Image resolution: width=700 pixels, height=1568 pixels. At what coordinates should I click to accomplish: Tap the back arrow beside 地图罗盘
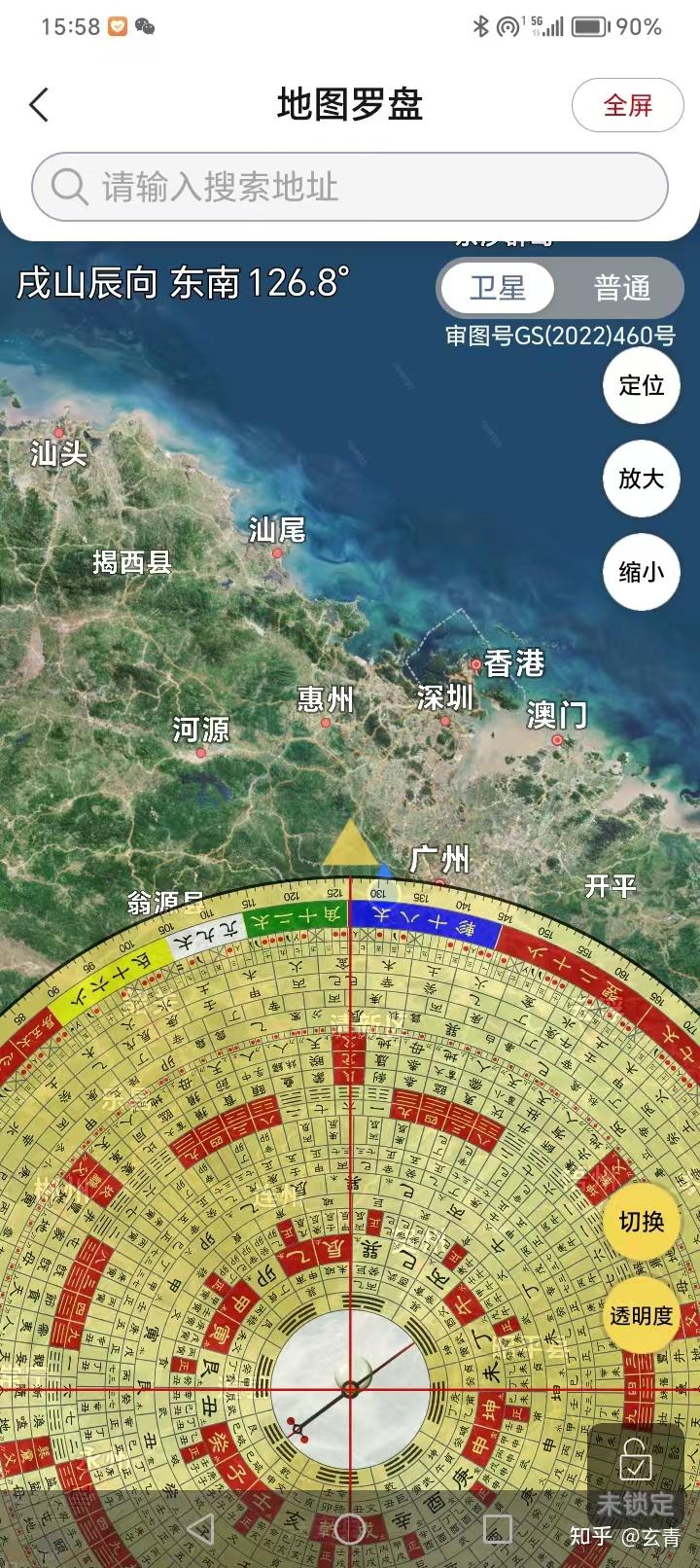coord(38,104)
